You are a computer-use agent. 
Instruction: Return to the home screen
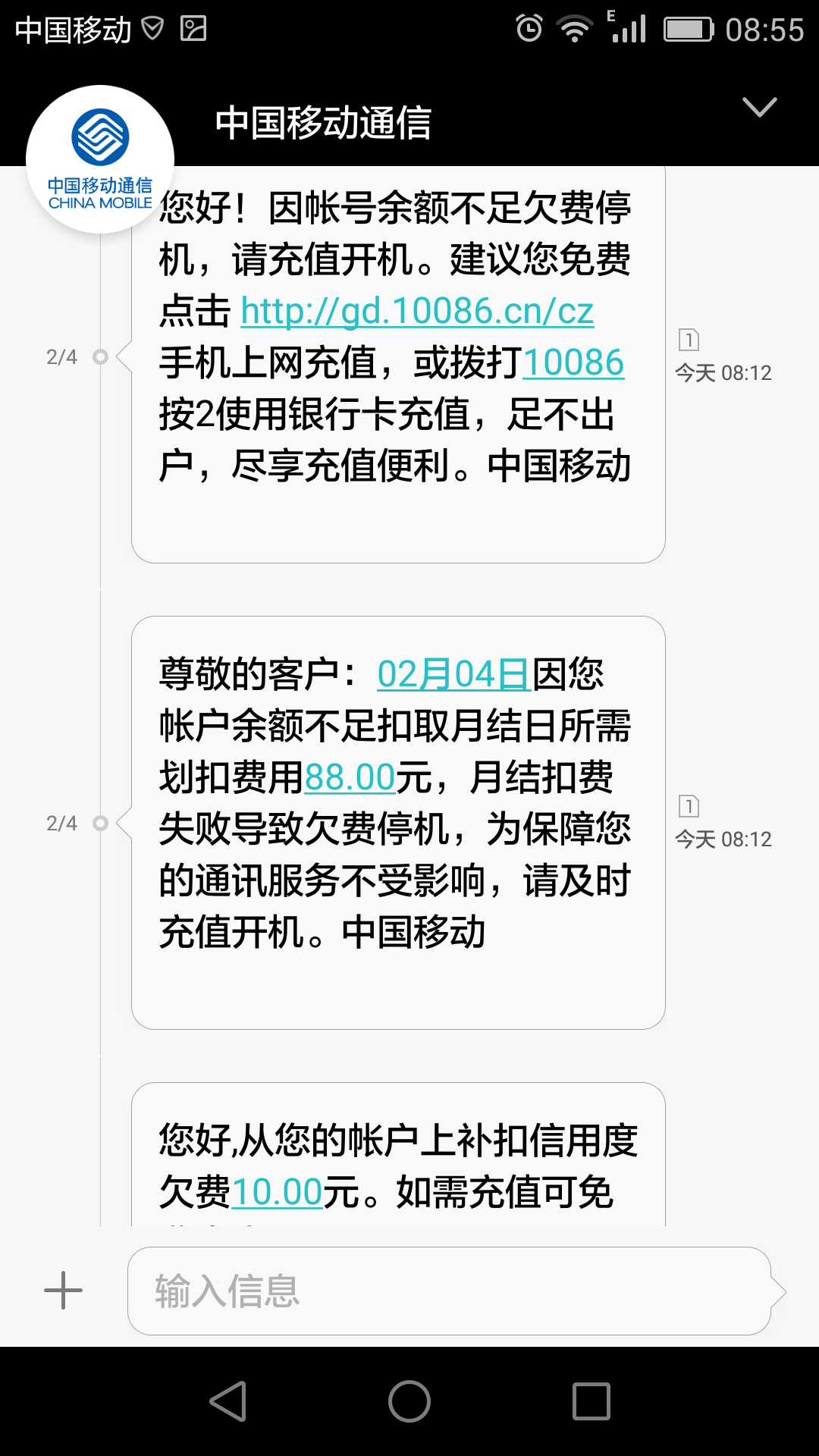(409, 1401)
